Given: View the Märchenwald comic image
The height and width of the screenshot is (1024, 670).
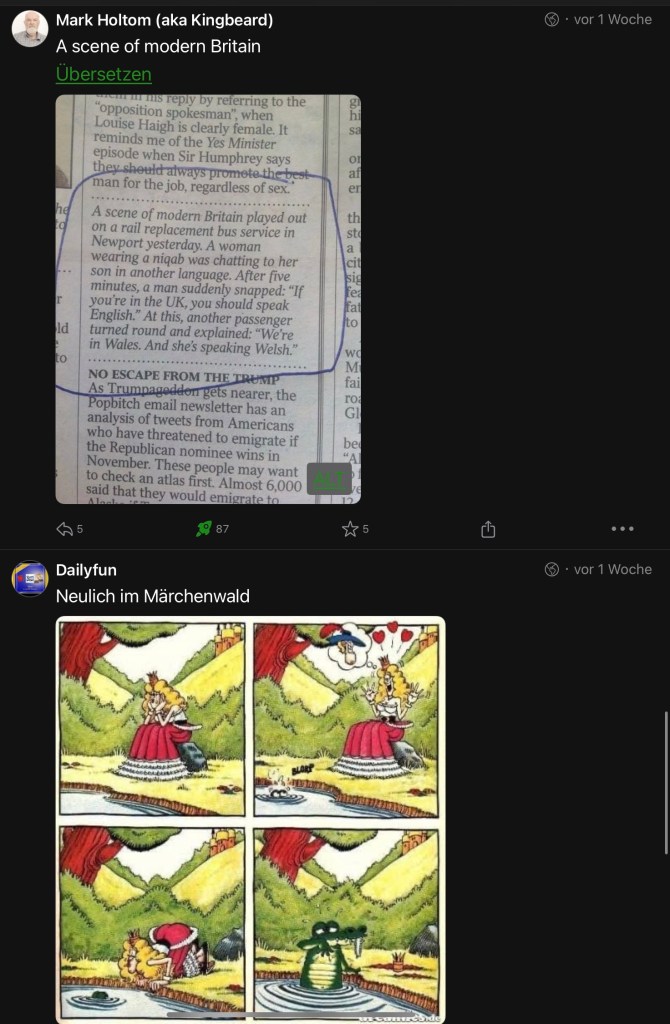Looking at the screenshot, I should pyautogui.click(x=250, y=818).
